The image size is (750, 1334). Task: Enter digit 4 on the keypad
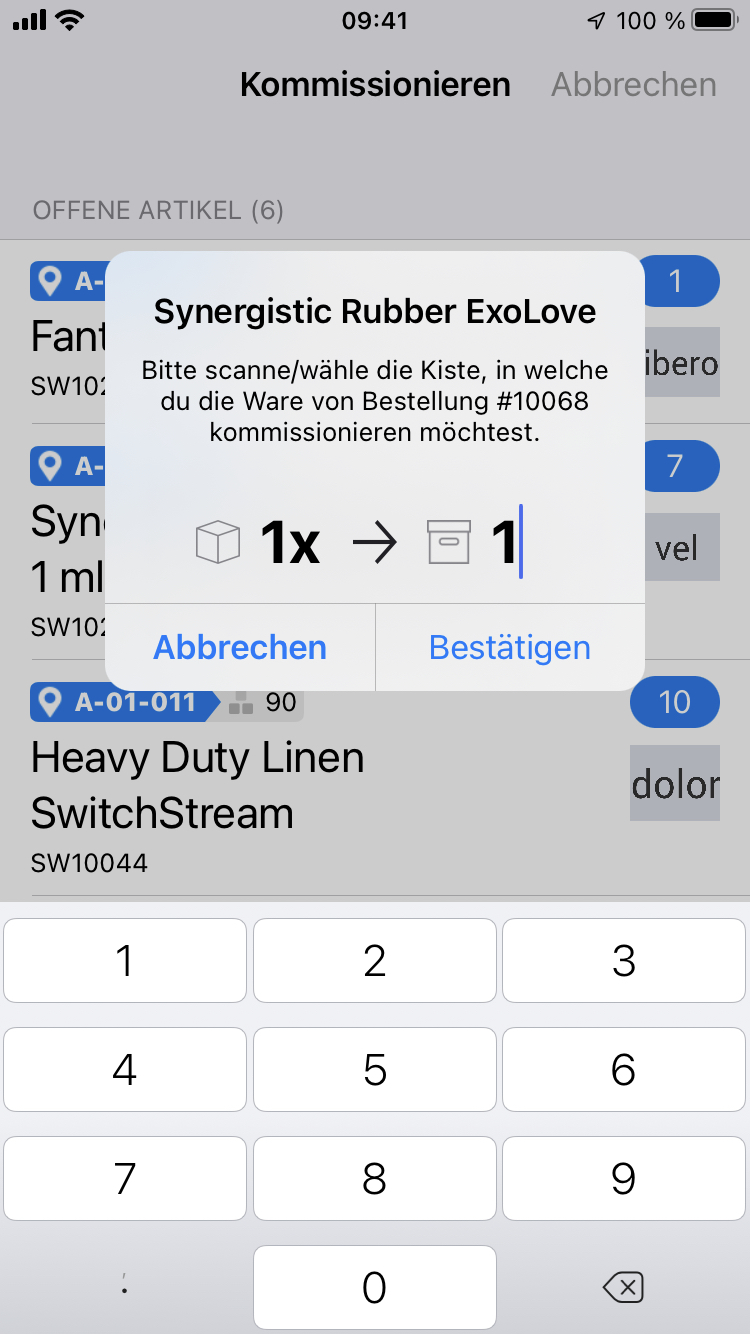click(x=125, y=1070)
